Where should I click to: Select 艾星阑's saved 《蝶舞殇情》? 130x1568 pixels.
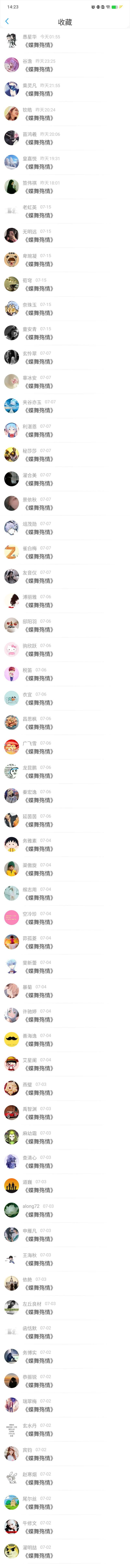click(65, 1064)
